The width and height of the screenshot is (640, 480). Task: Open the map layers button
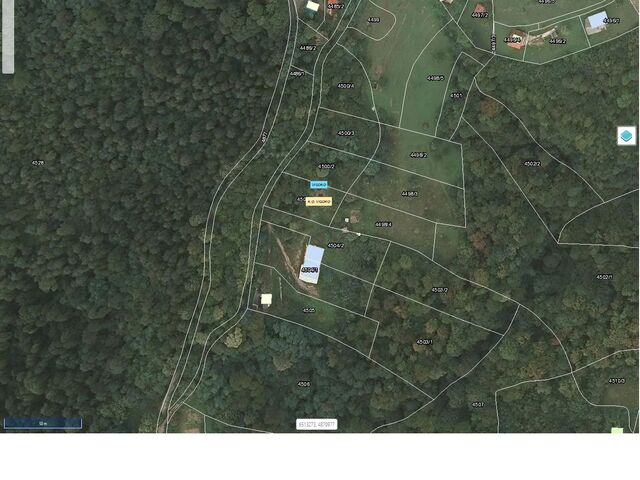coord(626,136)
